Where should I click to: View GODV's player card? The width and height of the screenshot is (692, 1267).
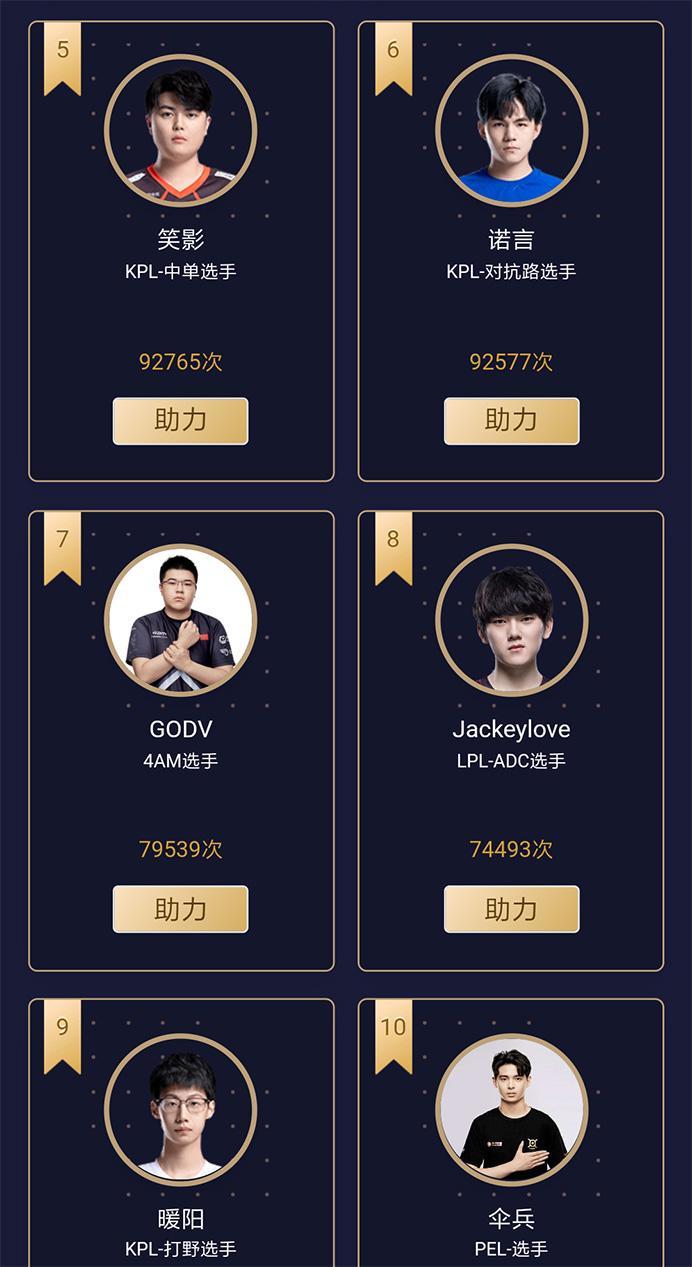coord(181,621)
